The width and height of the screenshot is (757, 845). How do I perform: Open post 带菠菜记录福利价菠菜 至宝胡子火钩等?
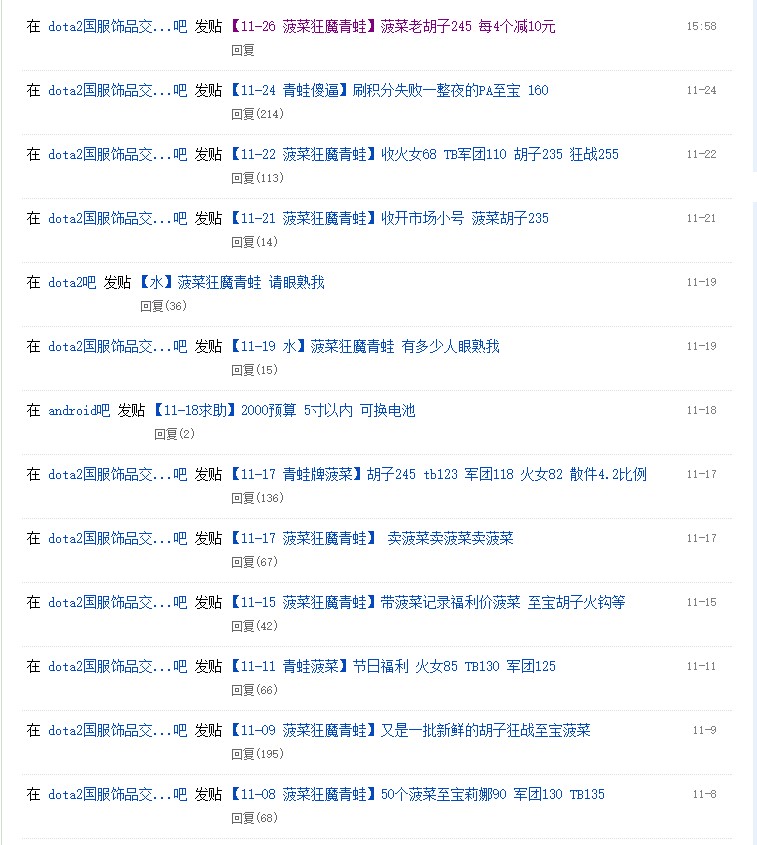tap(428, 602)
